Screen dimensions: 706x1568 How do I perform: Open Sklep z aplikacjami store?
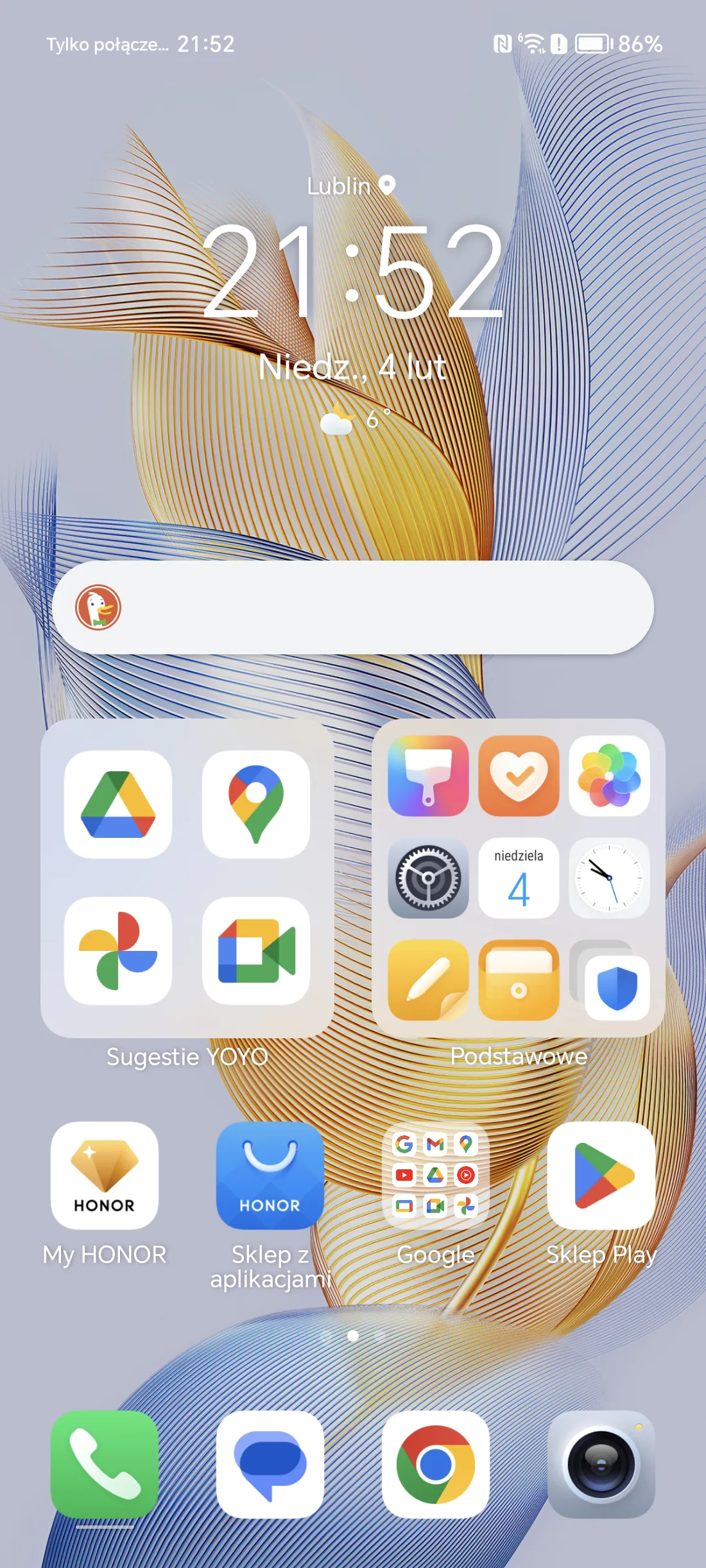click(270, 1176)
